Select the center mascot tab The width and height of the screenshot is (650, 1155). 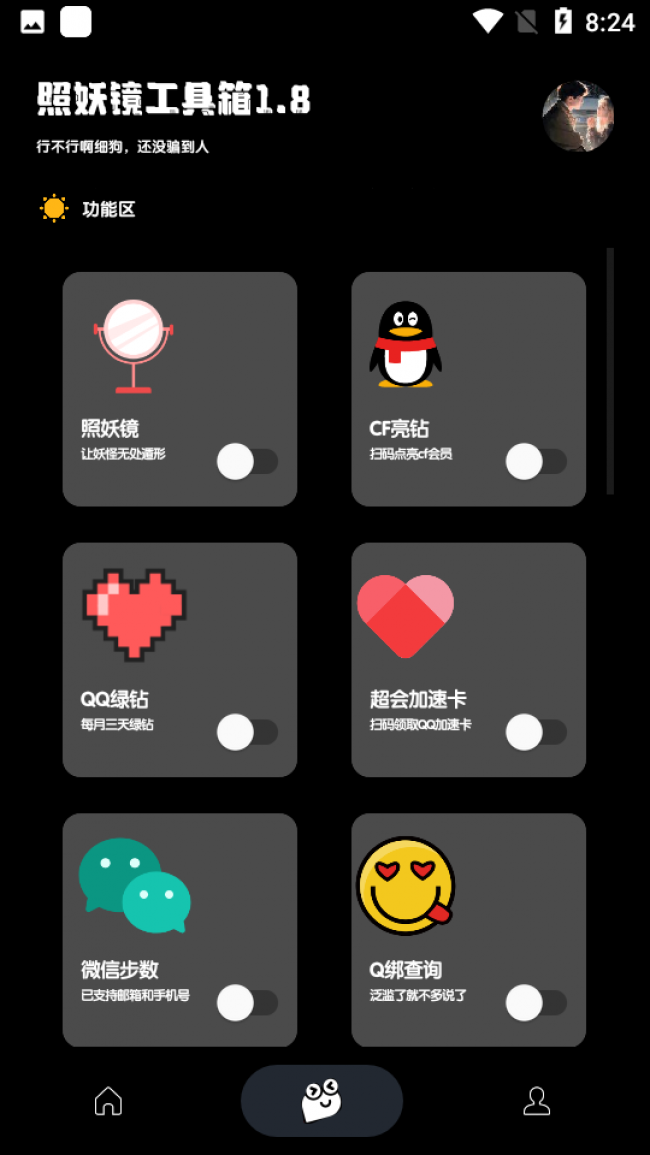coord(322,1101)
